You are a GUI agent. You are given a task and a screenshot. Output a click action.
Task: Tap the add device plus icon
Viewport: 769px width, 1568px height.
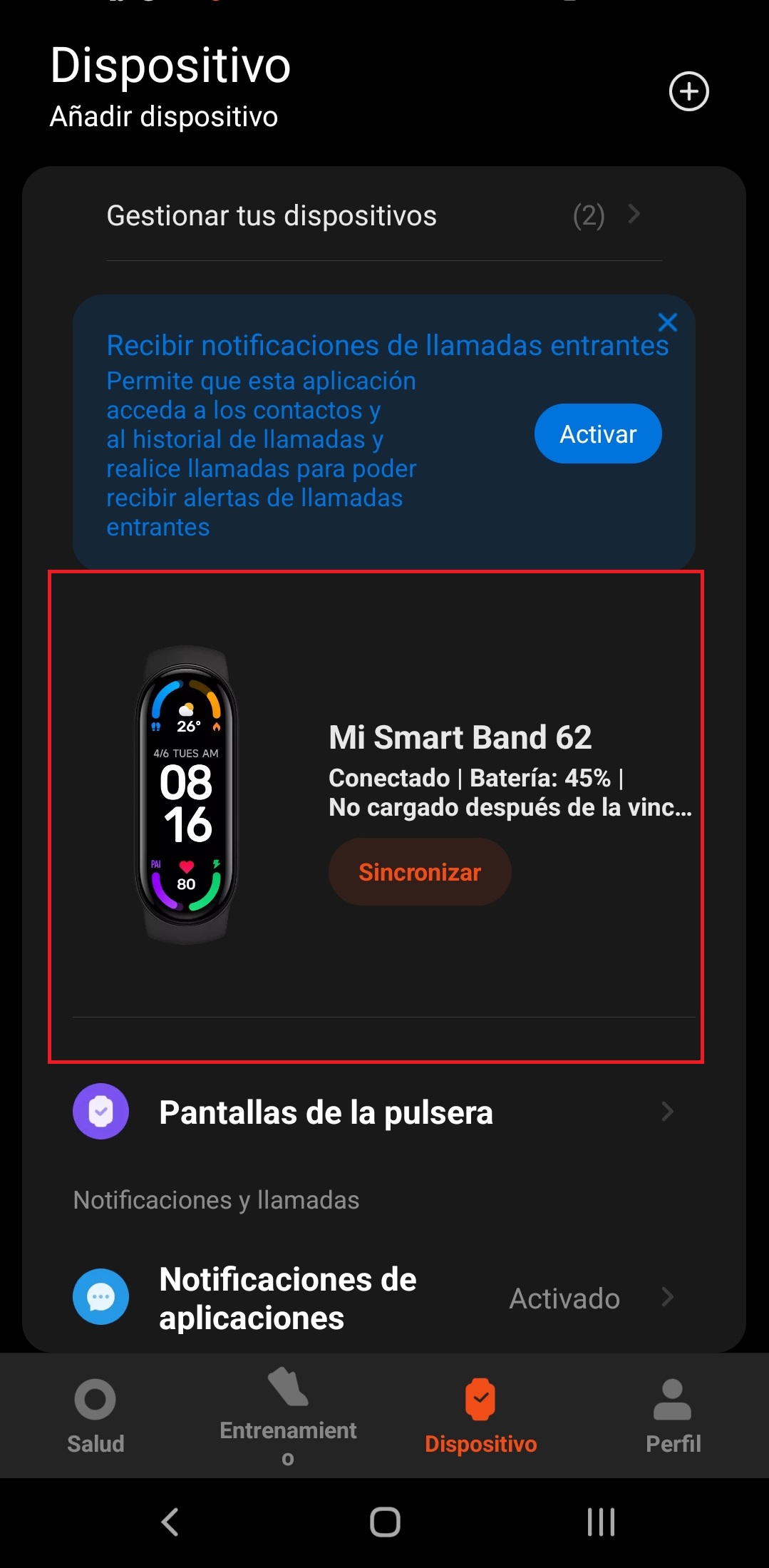[688, 91]
